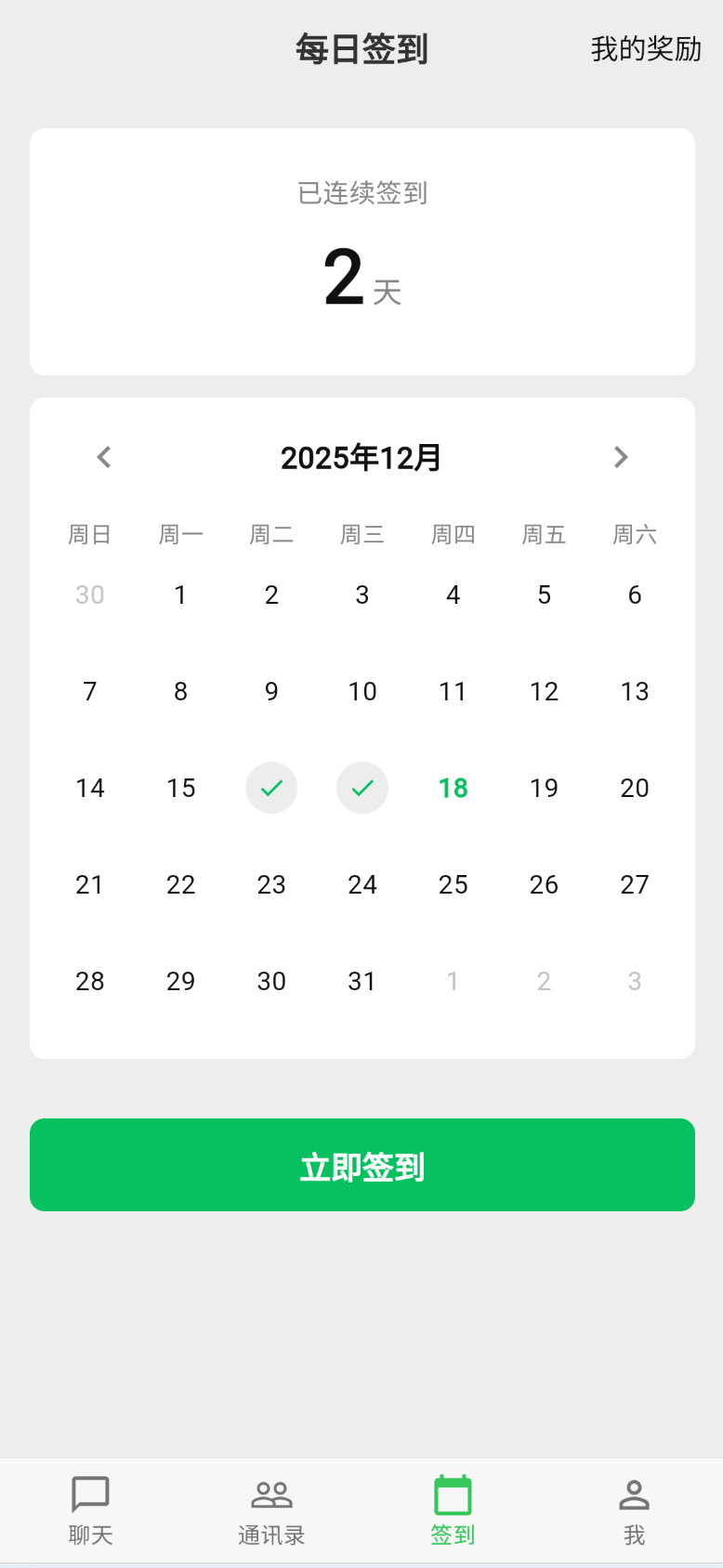Go to next month in calendar

(621, 457)
